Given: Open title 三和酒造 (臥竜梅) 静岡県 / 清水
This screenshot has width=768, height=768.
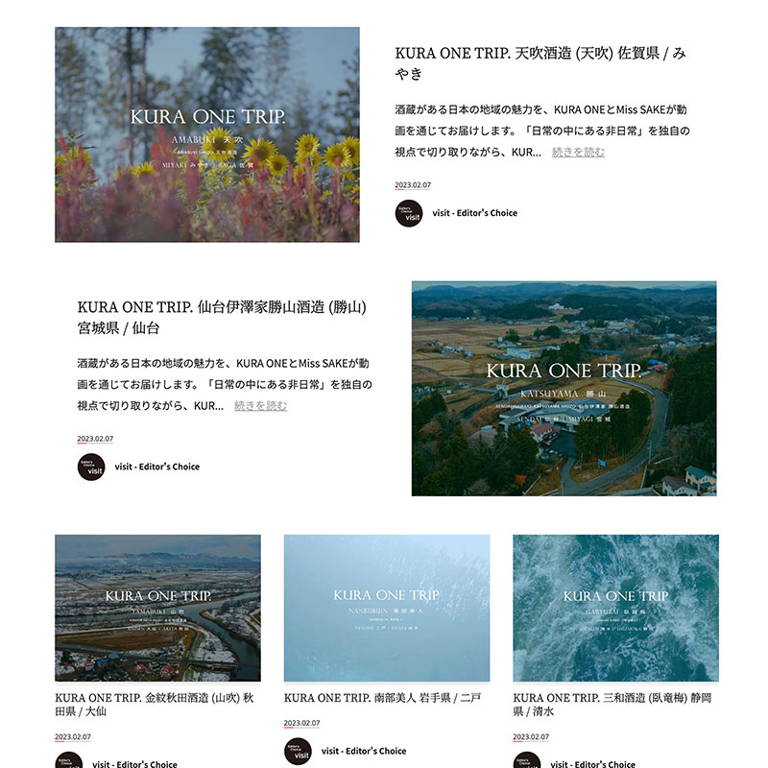Looking at the screenshot, I should pos(611,705).
